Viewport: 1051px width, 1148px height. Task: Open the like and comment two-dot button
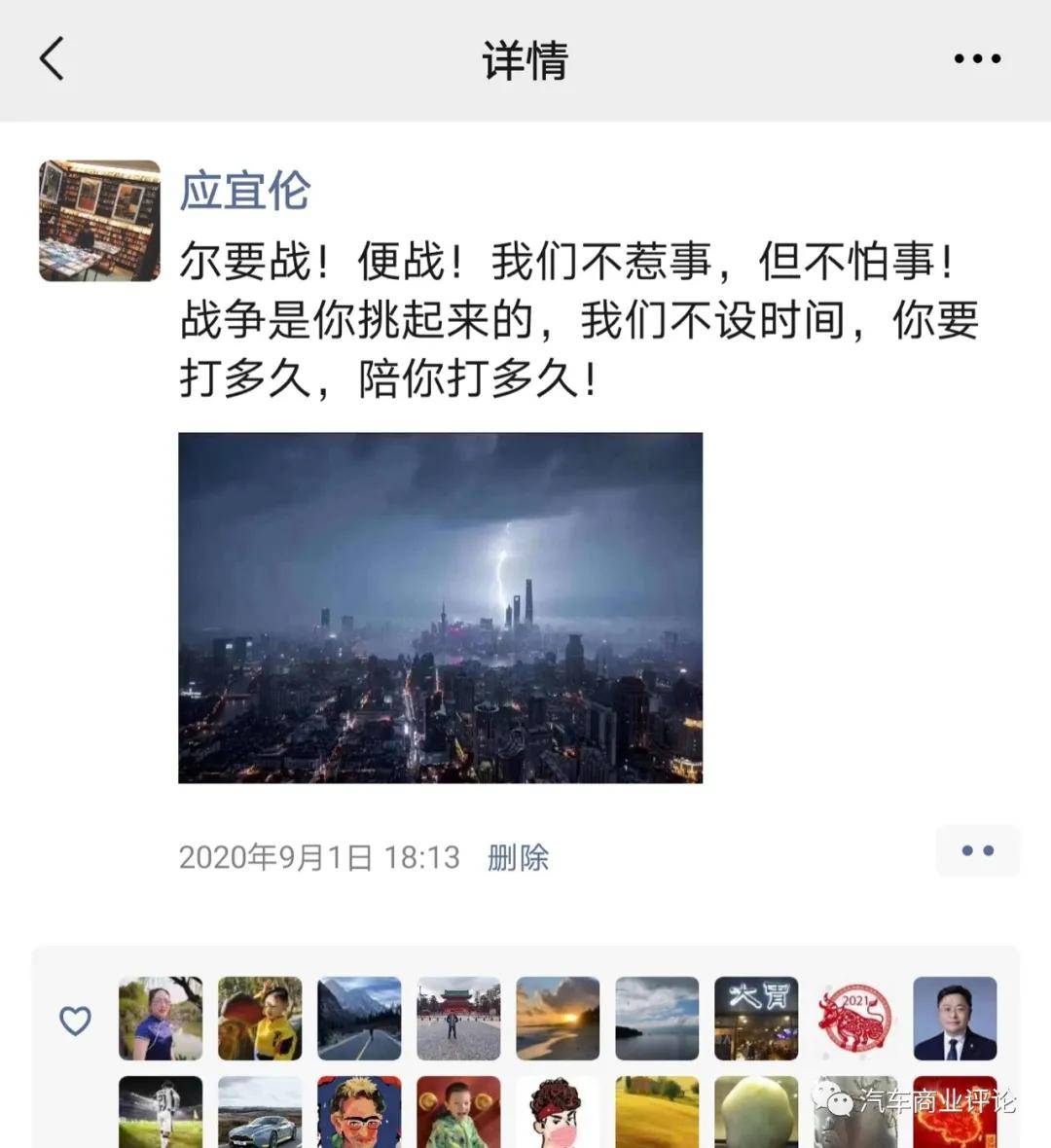tap(977, 850)
